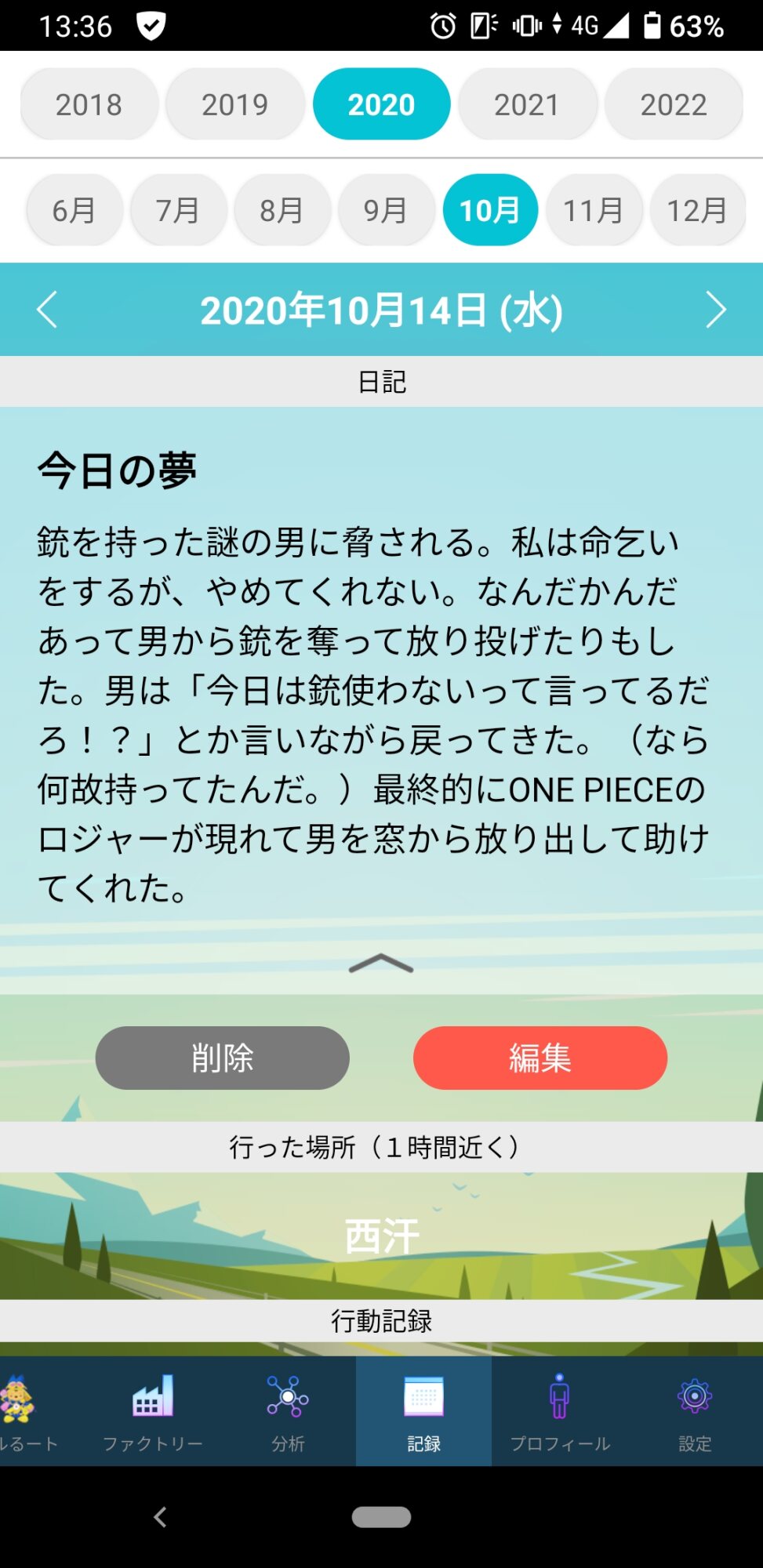Tap 編集 to edit the diary entry
Viewport: 763px width, 1568px height.
[x=540, y=1058]
